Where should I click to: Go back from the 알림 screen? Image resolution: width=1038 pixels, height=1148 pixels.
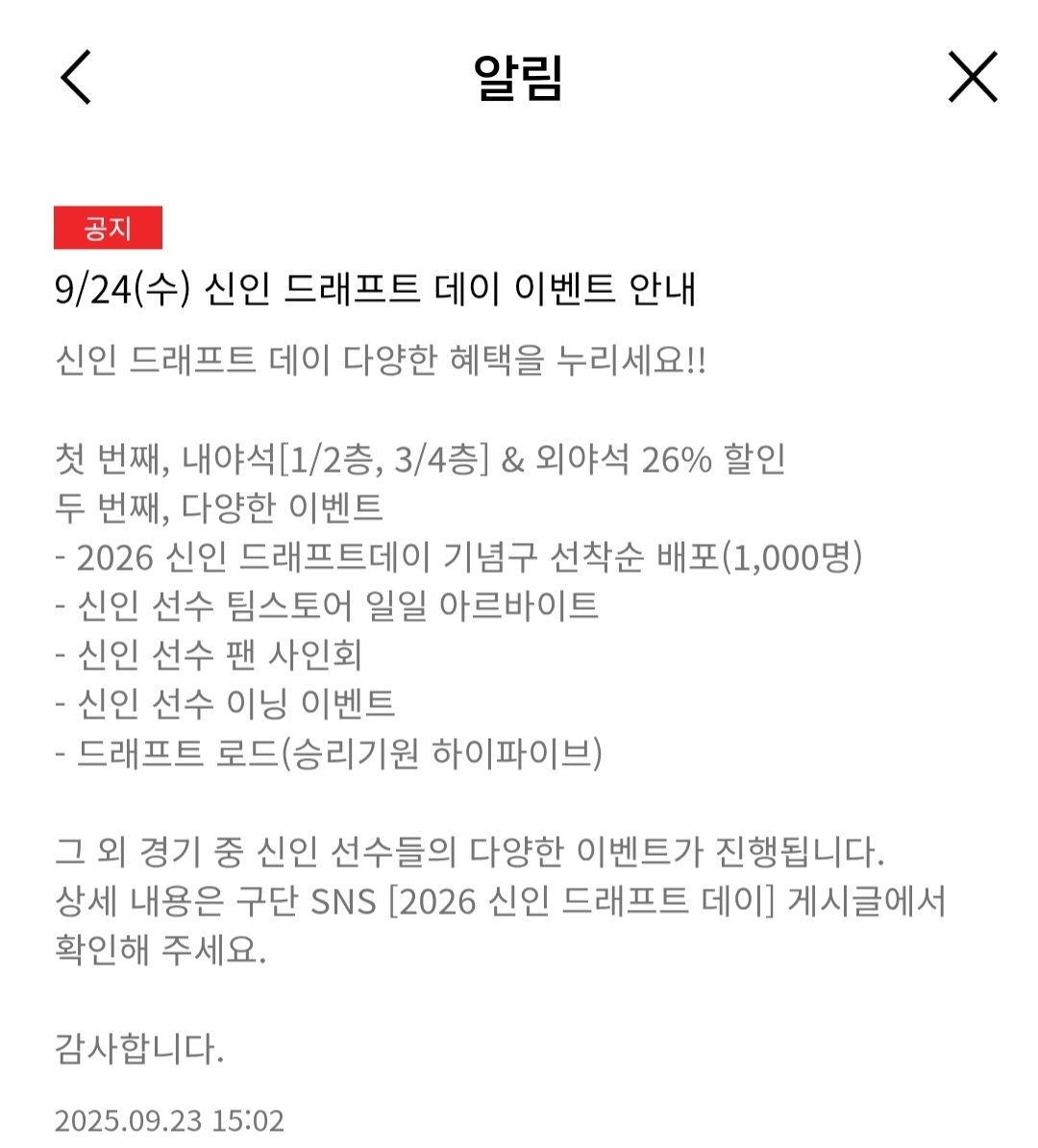coord(76,77)
